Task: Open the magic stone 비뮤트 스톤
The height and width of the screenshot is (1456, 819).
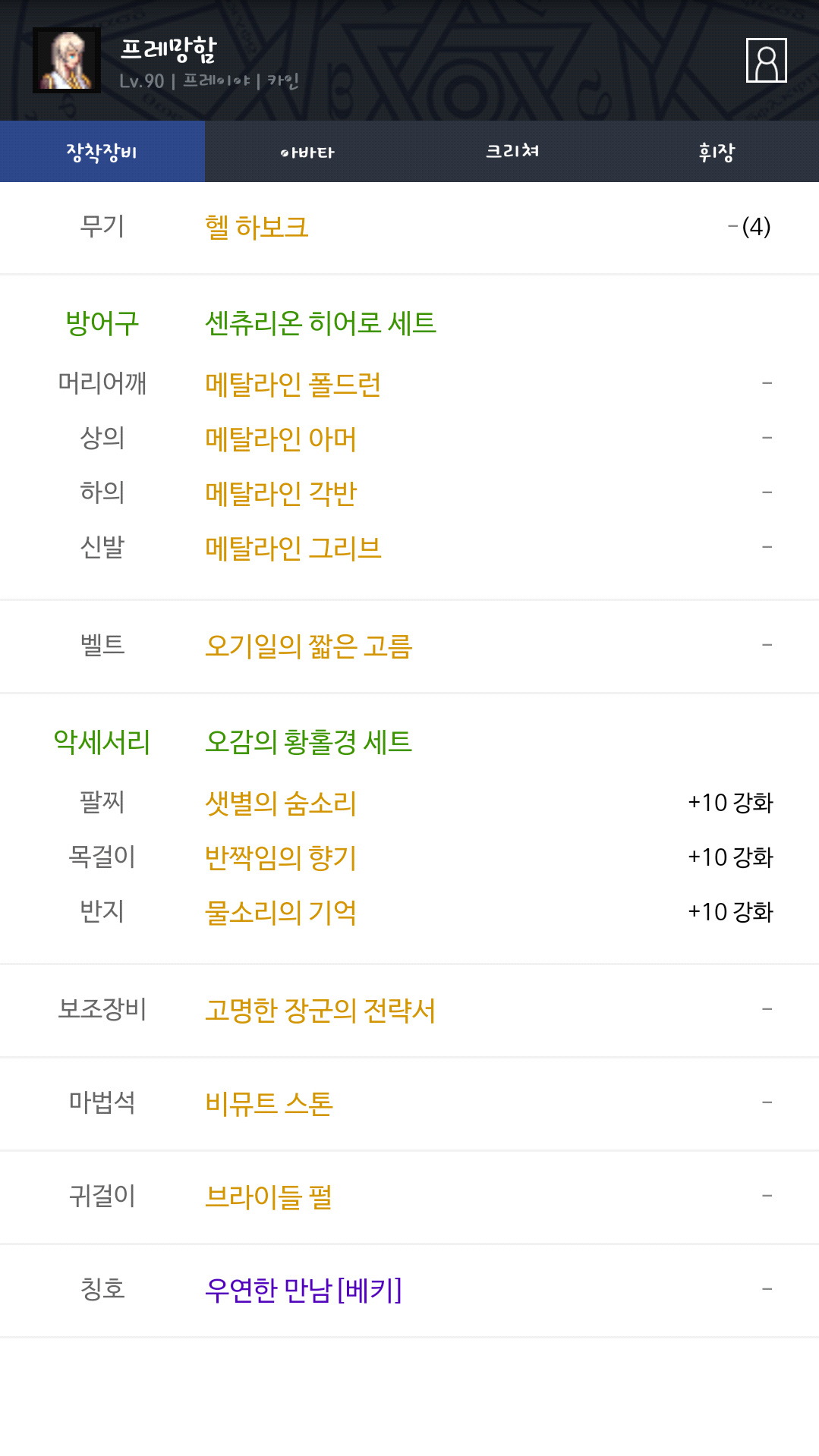Action: [x=269, y=1103]
